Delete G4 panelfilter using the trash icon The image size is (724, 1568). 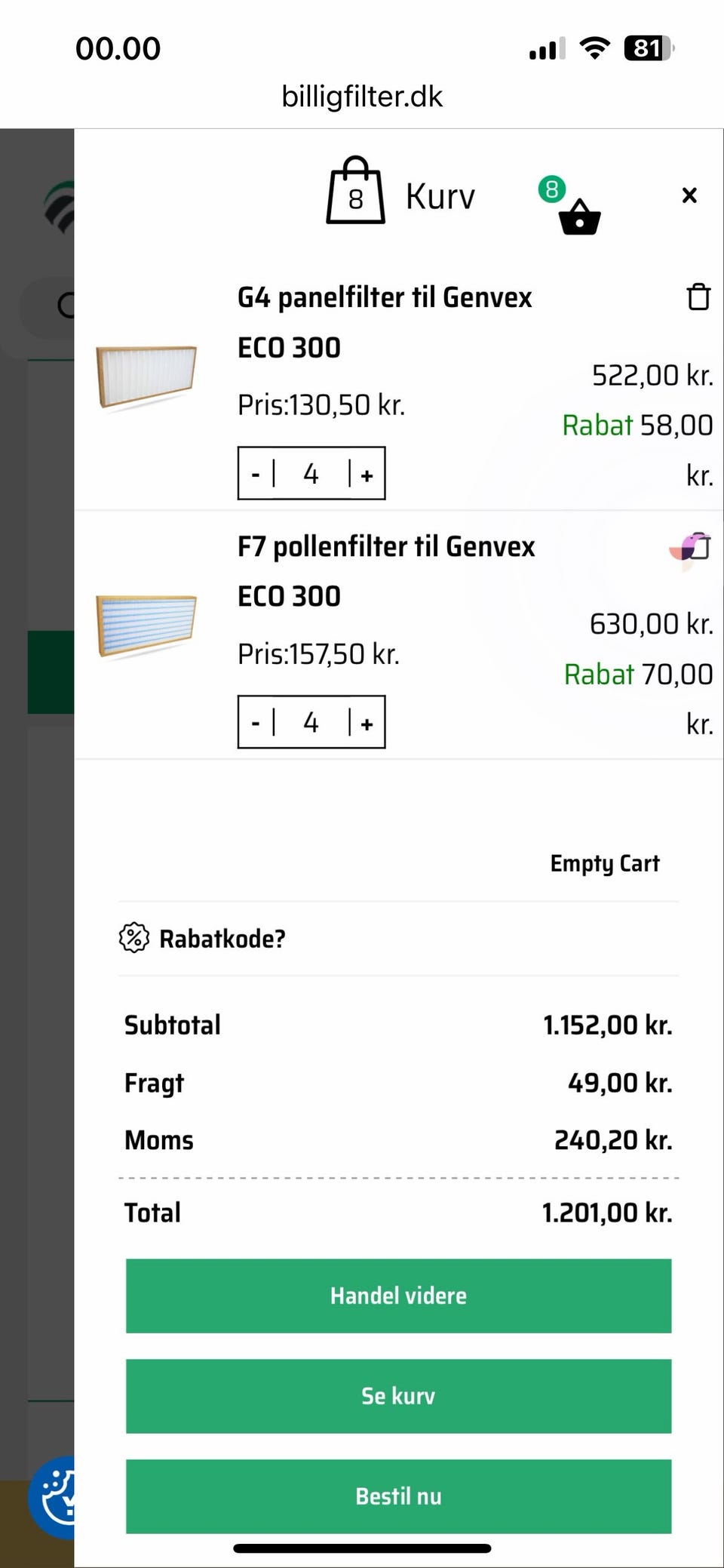click(698, 297)
